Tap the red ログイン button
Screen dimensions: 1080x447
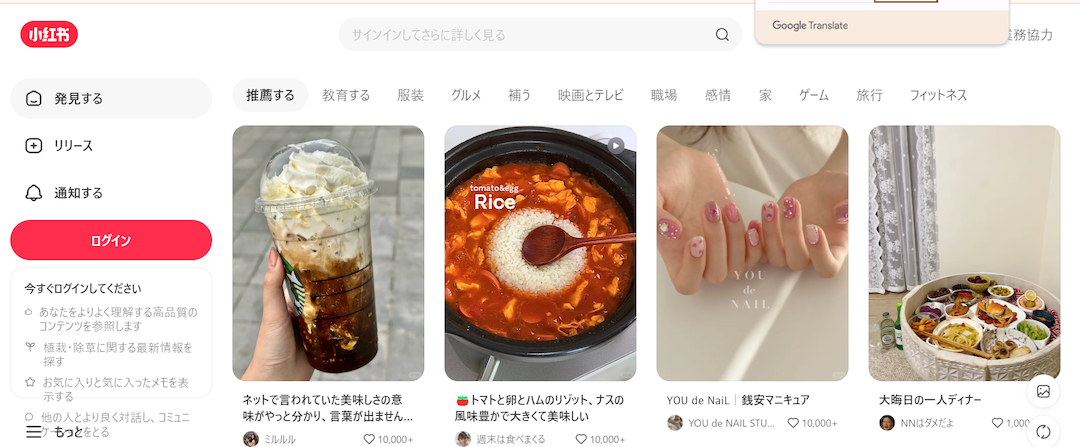[111, 241]
